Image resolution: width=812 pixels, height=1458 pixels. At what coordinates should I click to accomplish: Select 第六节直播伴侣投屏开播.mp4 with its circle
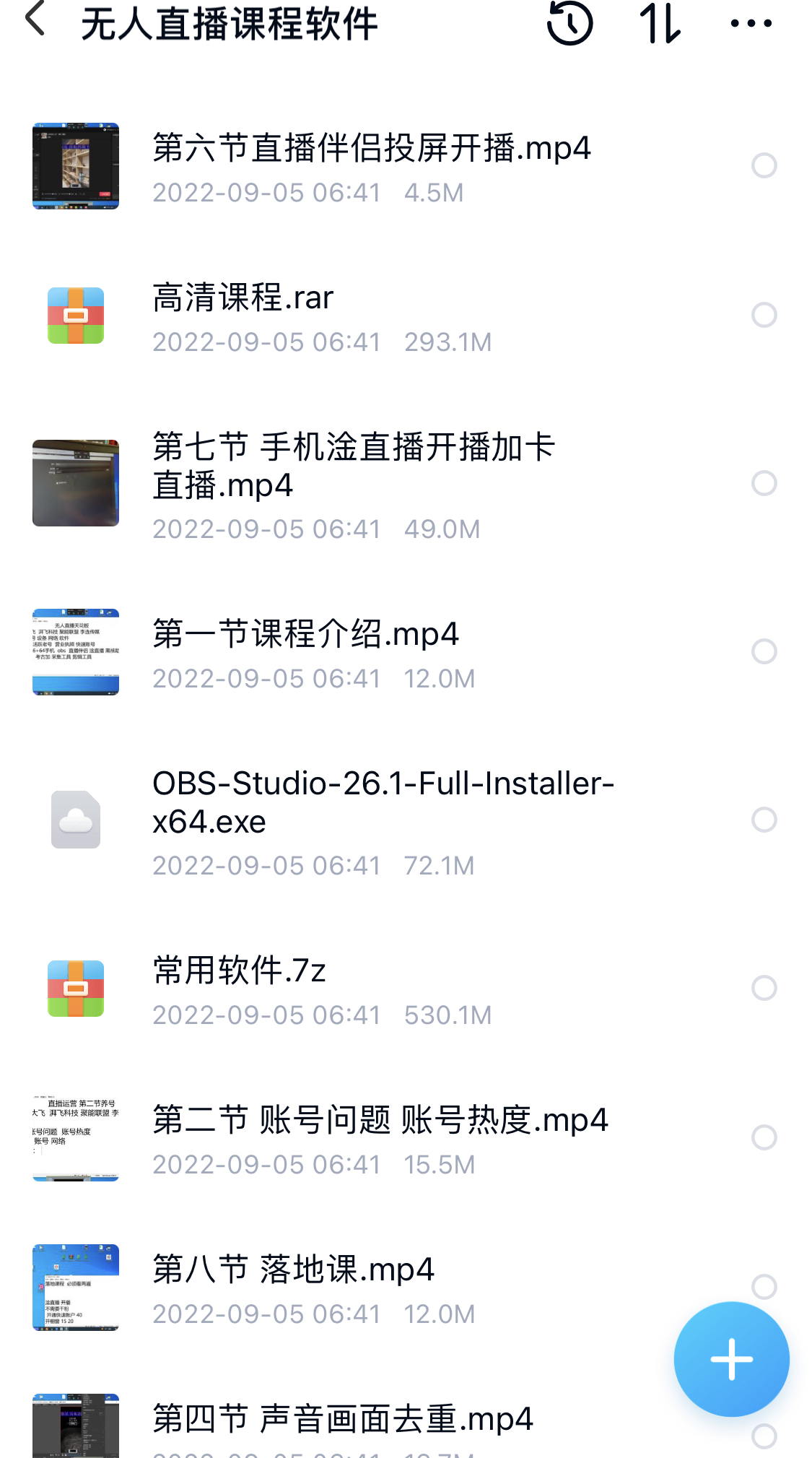click(x=764, y=165)
